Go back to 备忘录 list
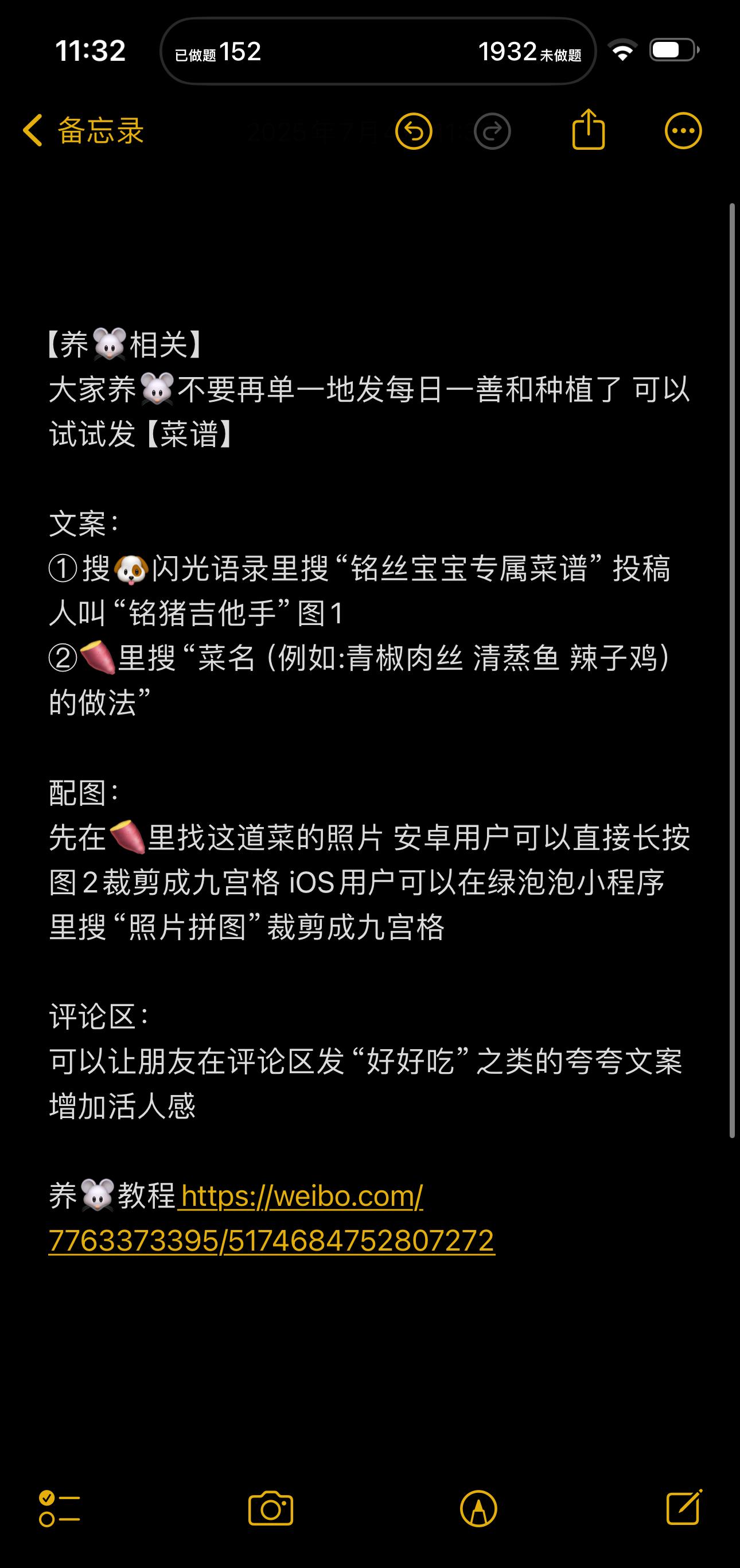The width and height of the screenshot is (740, 1568). (x=83, y=130)
